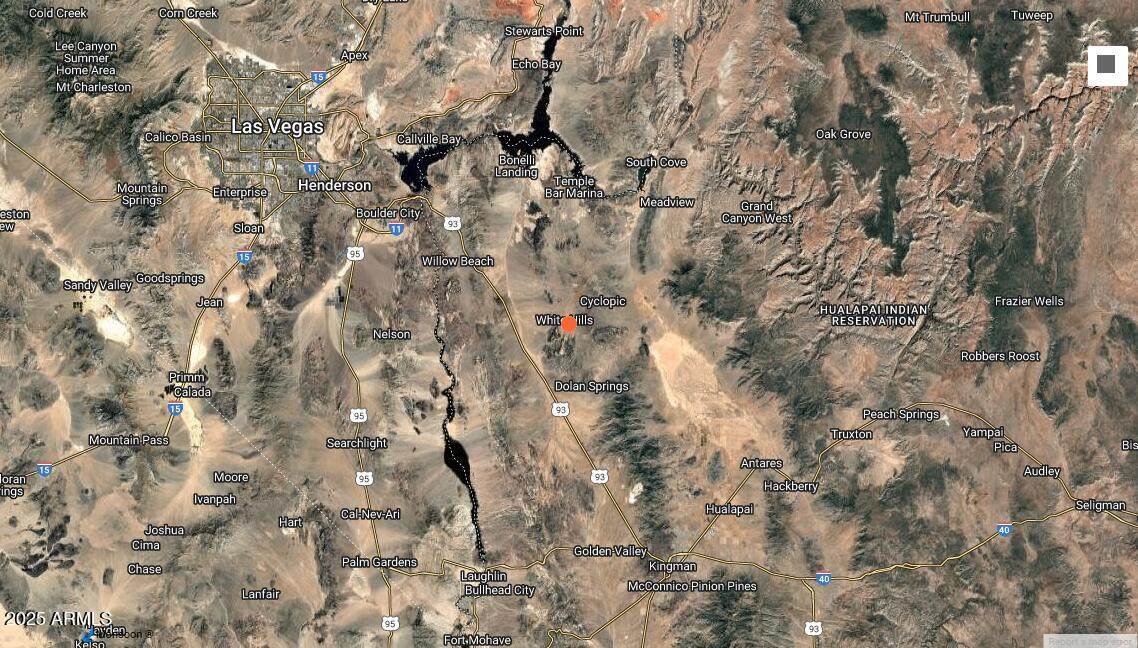Tap the orange location marker near White Hills

(569, 323)
